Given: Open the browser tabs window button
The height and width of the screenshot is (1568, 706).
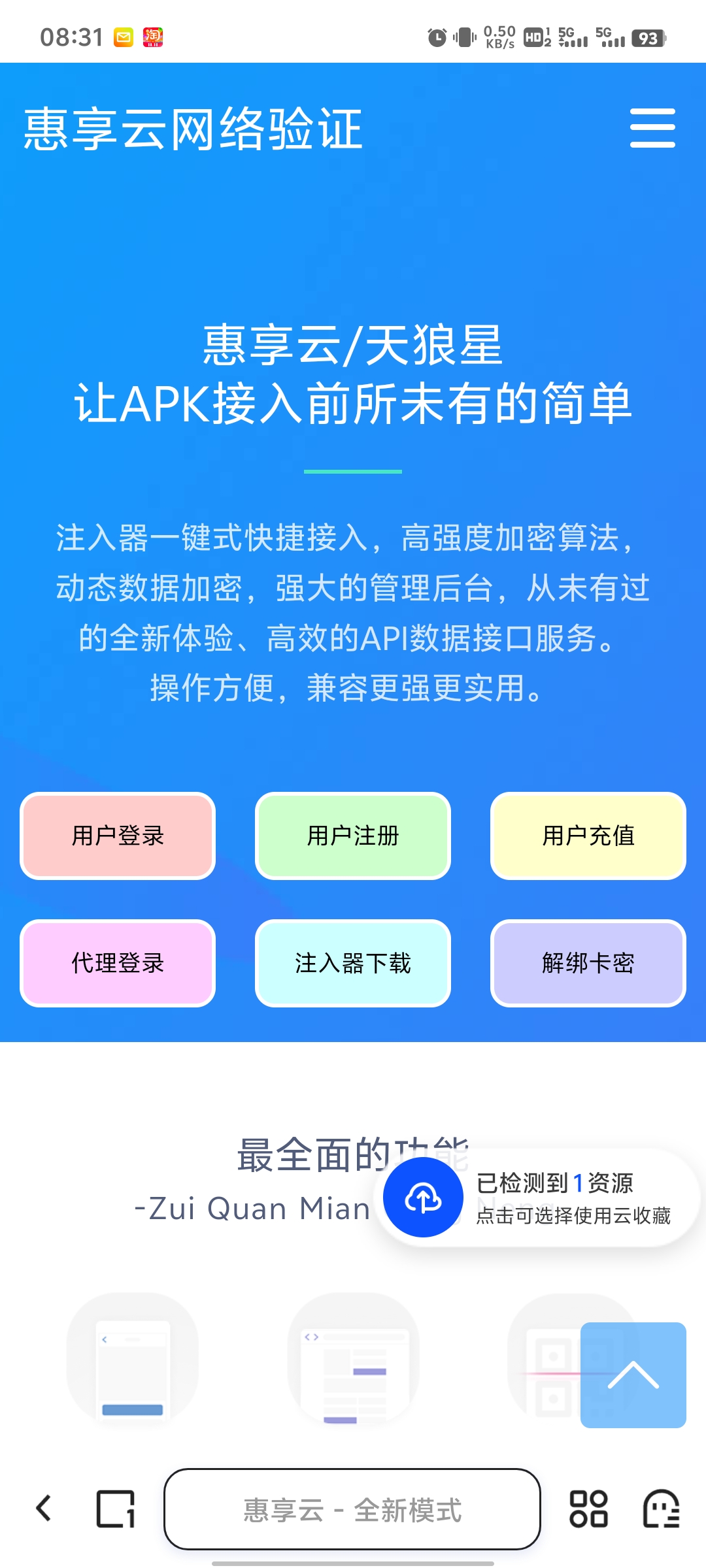Looking at the screenshot, I should [116, 1509].
